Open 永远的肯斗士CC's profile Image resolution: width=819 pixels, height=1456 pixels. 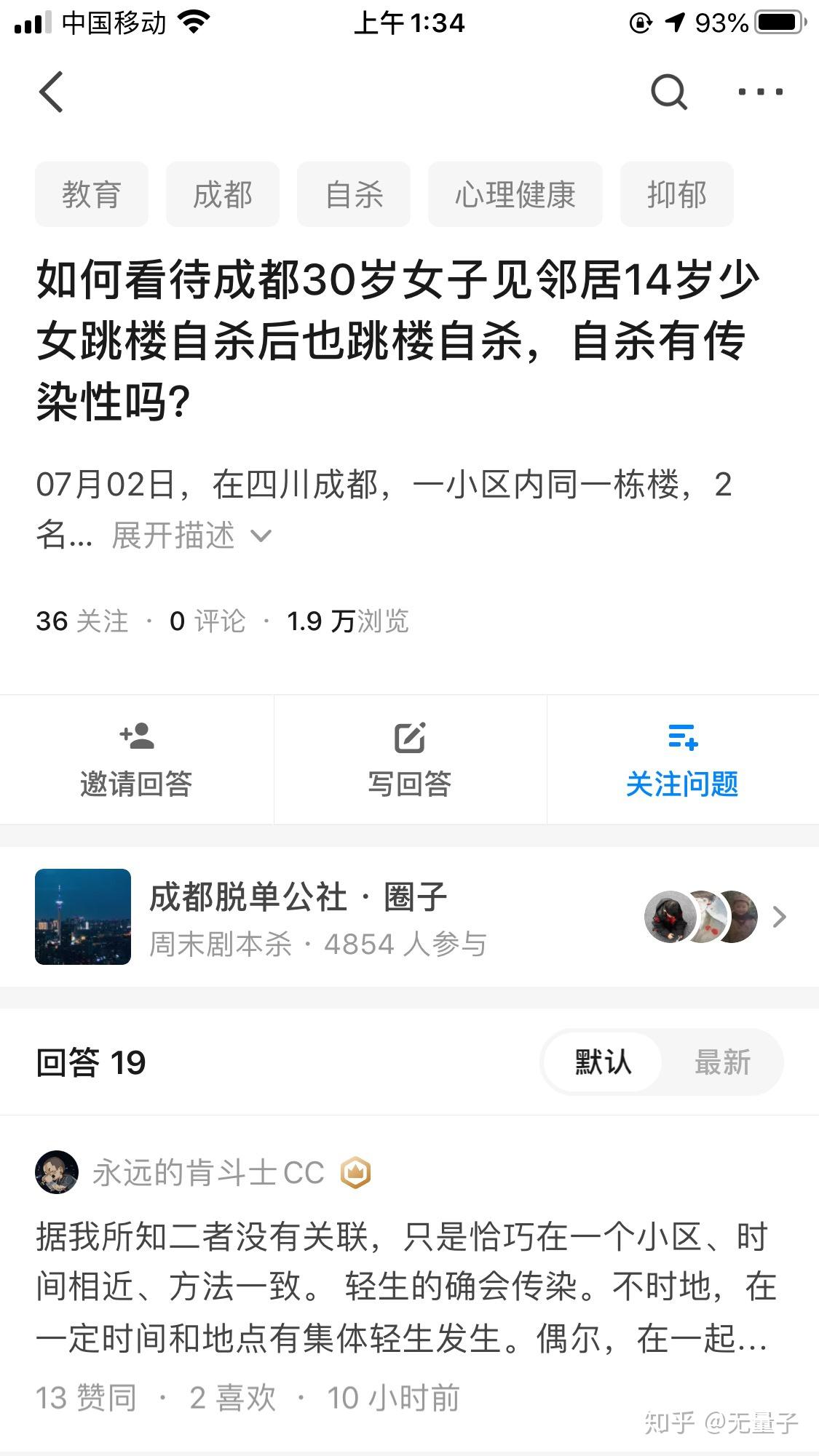pos(207,1173)
